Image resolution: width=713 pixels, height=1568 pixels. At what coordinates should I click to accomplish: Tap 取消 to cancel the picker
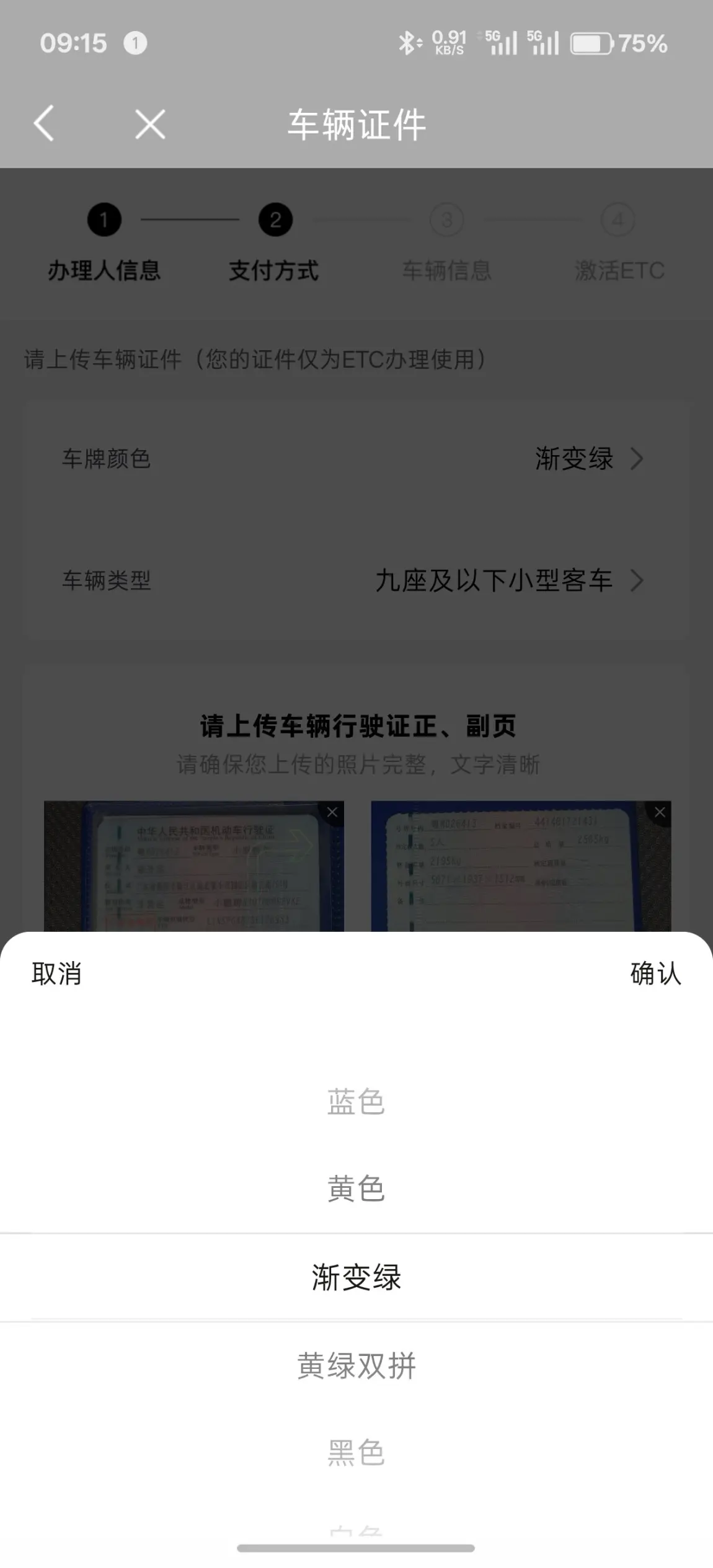(56, 973)
